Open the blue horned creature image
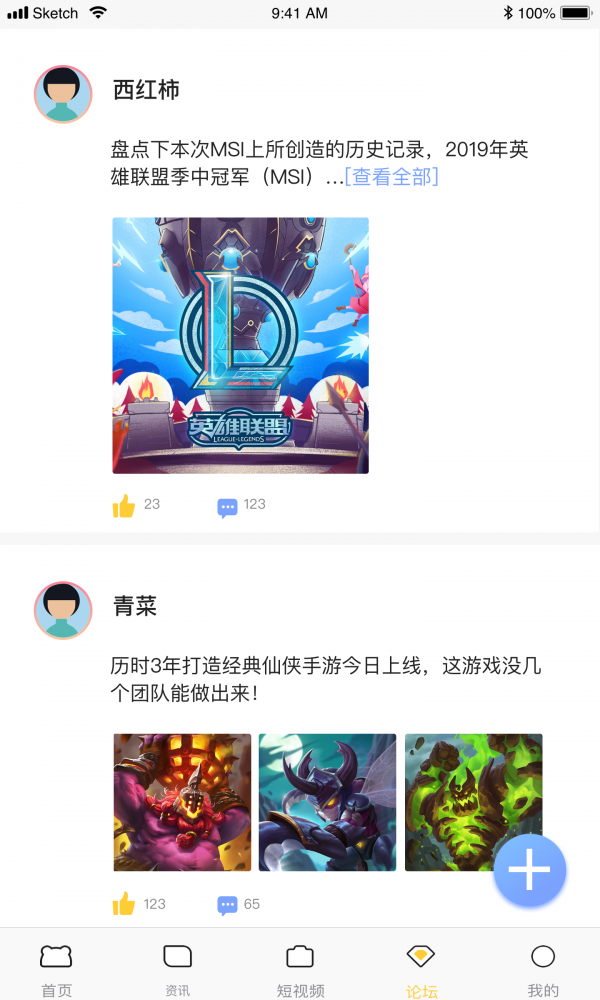Screen dimensions: 600x1000 pyautogui.click(x=327, y=802)
